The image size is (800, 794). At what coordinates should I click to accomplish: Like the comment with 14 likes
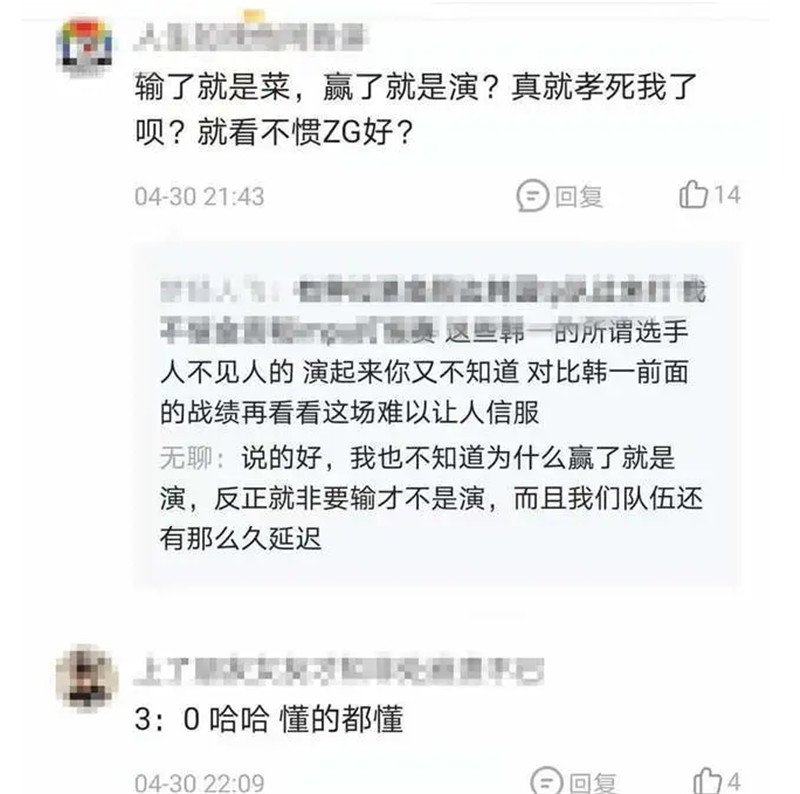click(x=710, y=194)
